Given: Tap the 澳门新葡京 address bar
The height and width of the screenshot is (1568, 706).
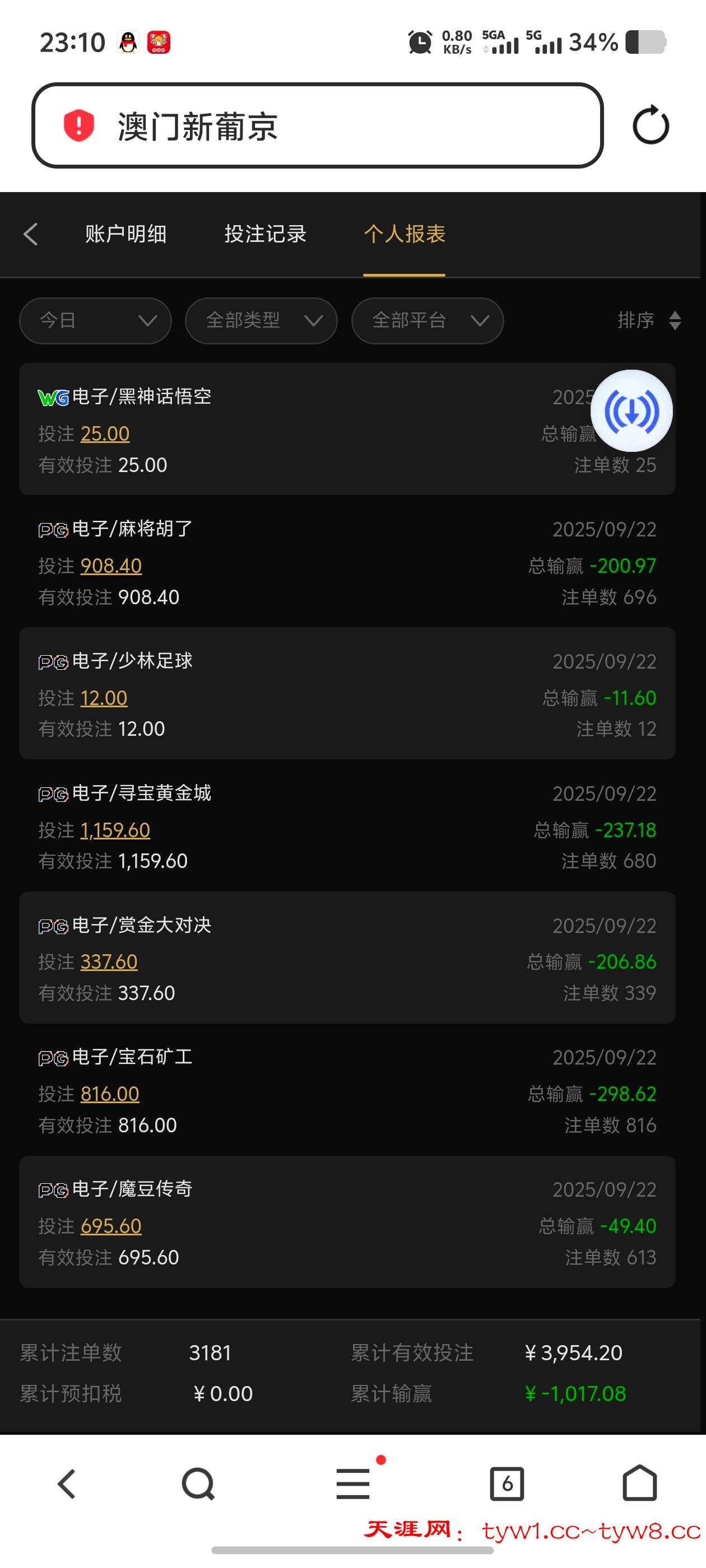Looking at the screenshot, I should pyautogui.click(x=317, y=125).
